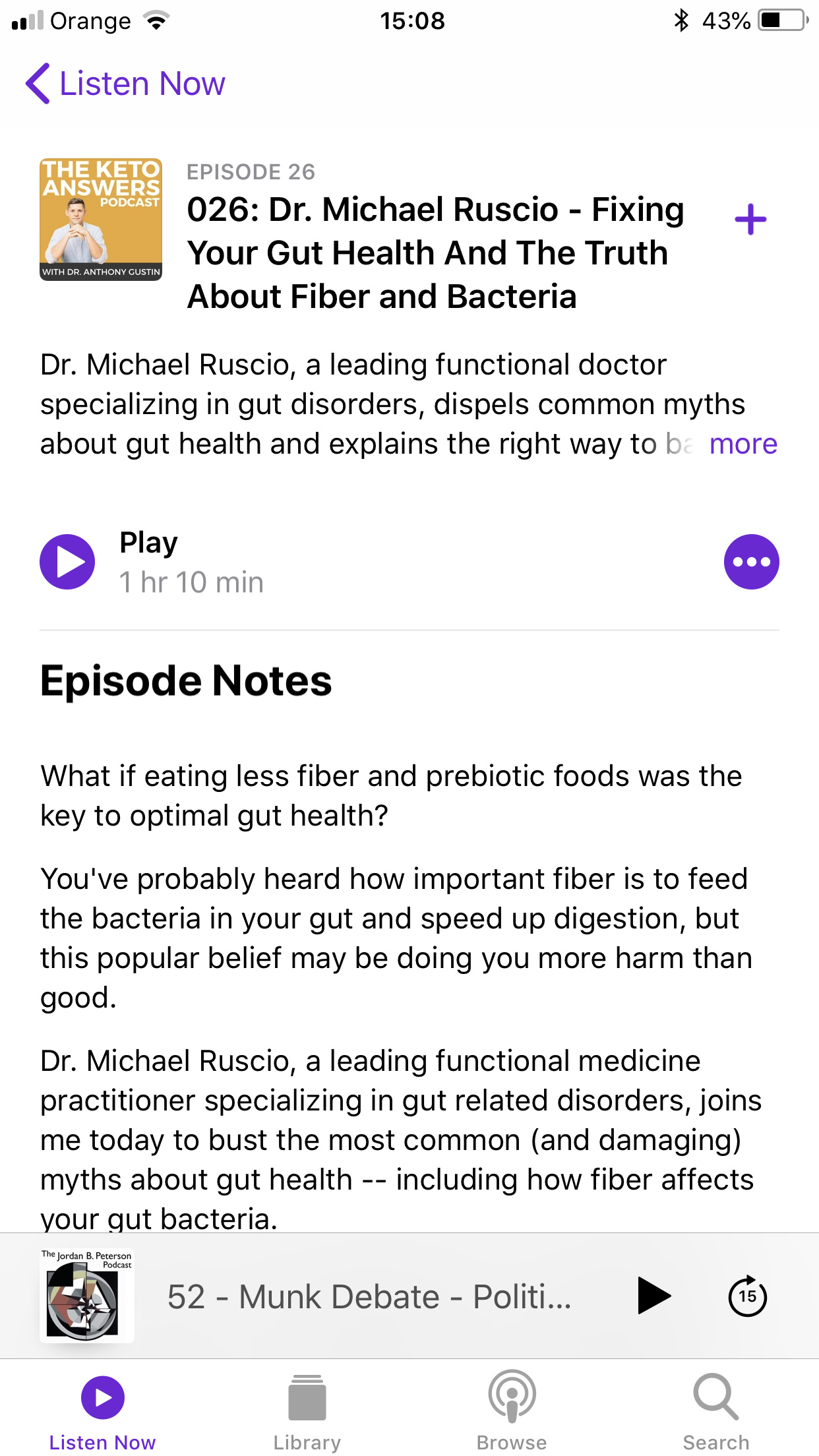Image resolution: width=819 pixels, height=1456 pixels.
Task: Skip forward 15 seconds in mini player
Action: 747,1296
